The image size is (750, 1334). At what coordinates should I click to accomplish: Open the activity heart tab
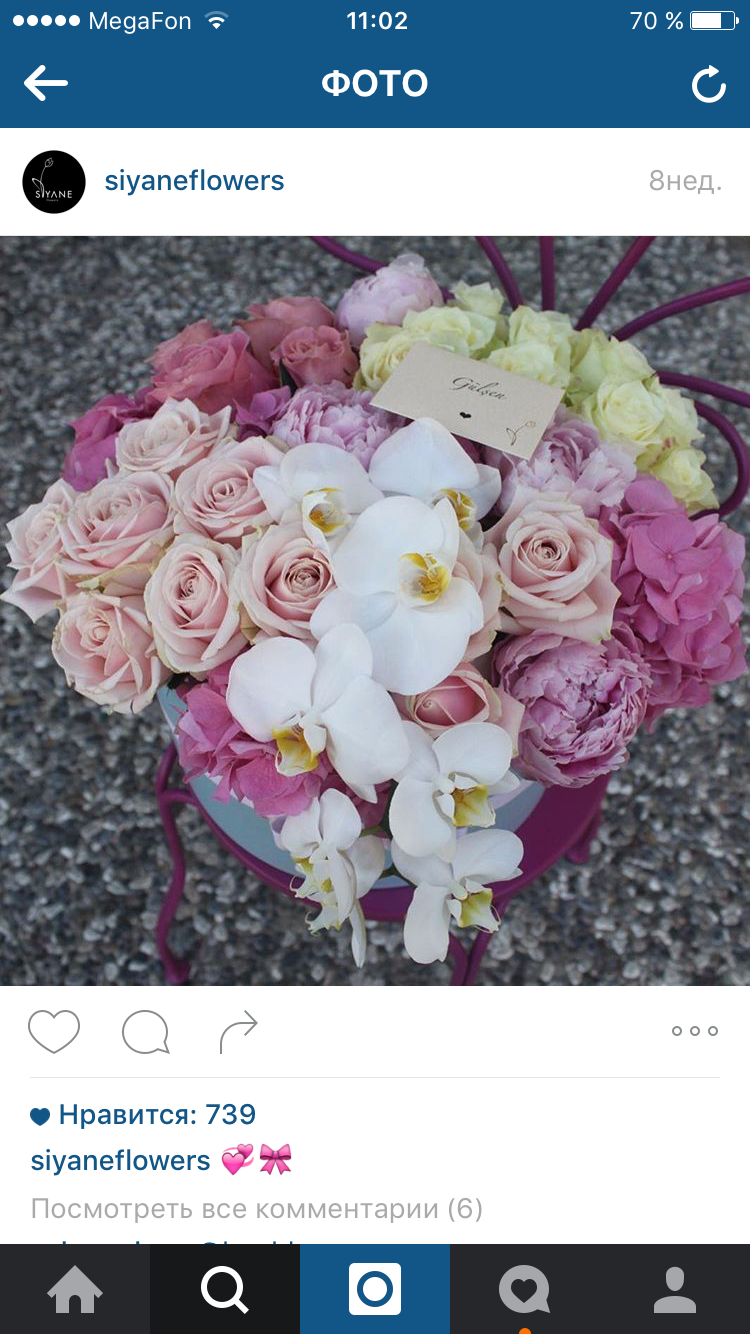pyautogui.click(x=525, y=1289)
